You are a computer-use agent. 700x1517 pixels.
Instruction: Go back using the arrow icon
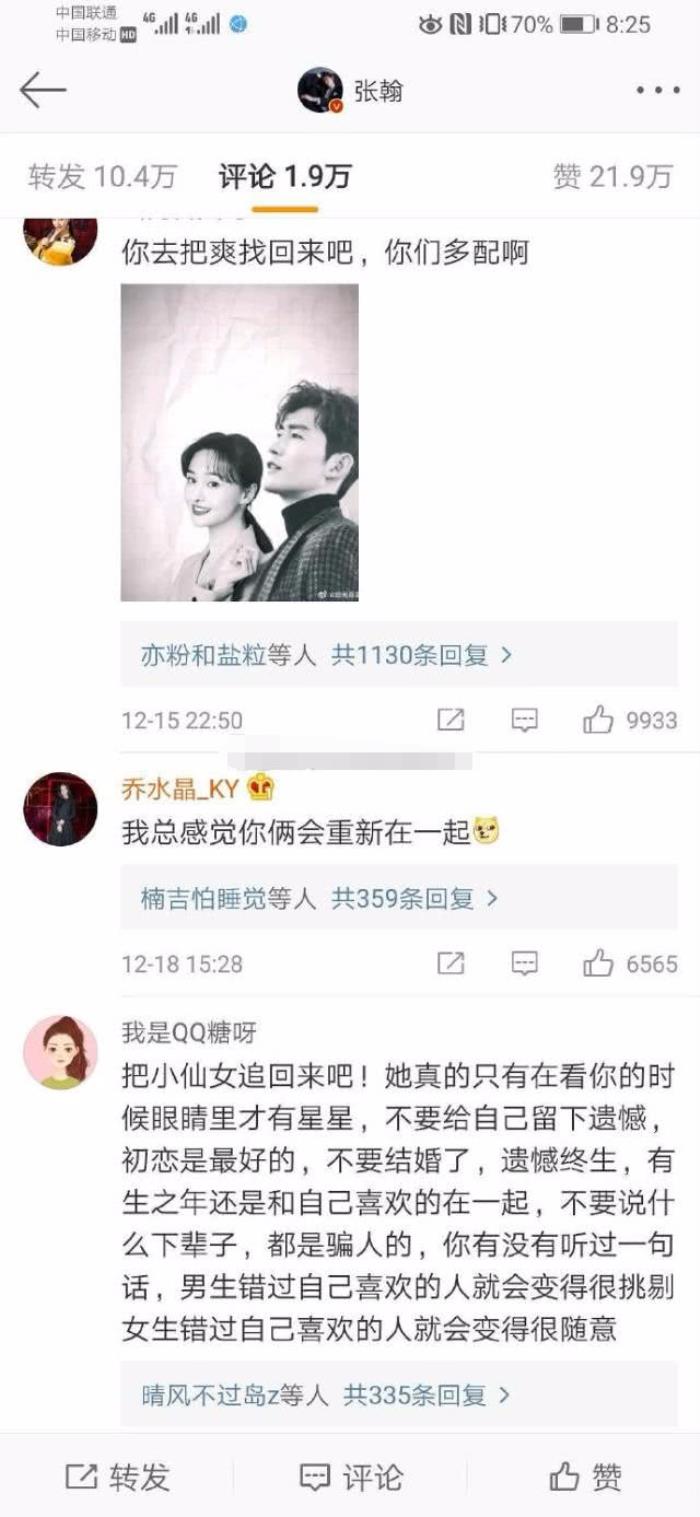[42, 91]
